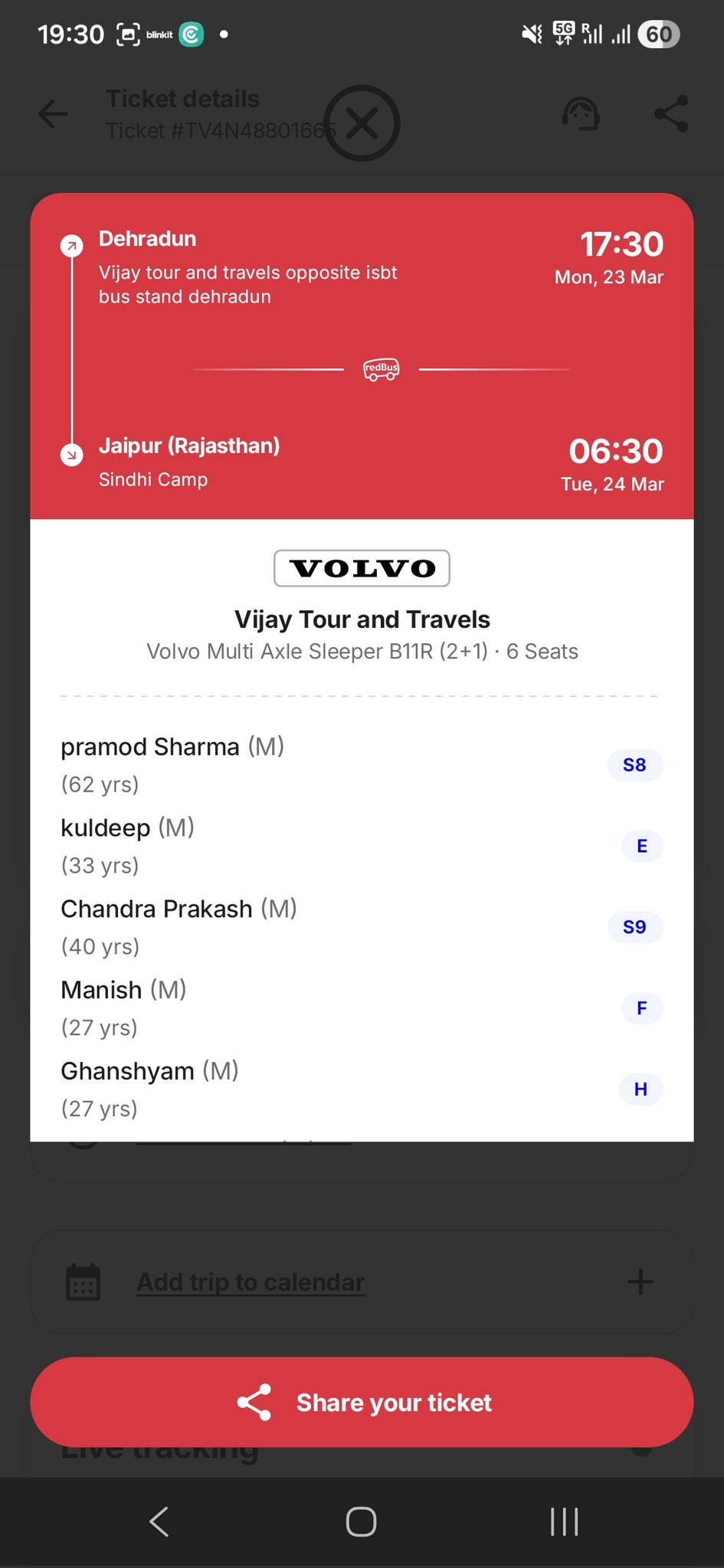Tap the system back button
The height and width of the screenshot is (1568, 724).
[x=159, y=1521]
